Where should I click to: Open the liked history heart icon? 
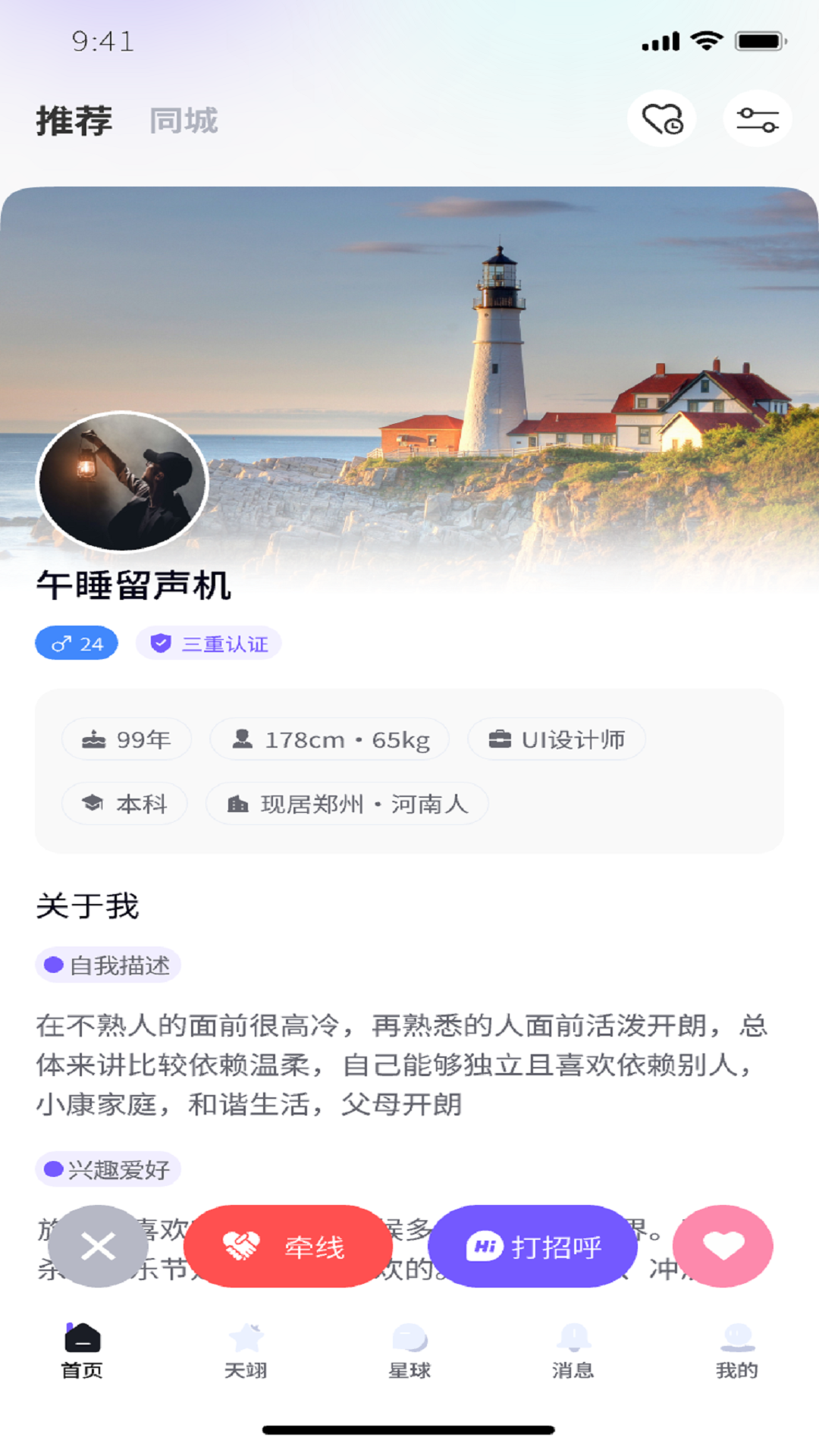[x=661, y=119]
